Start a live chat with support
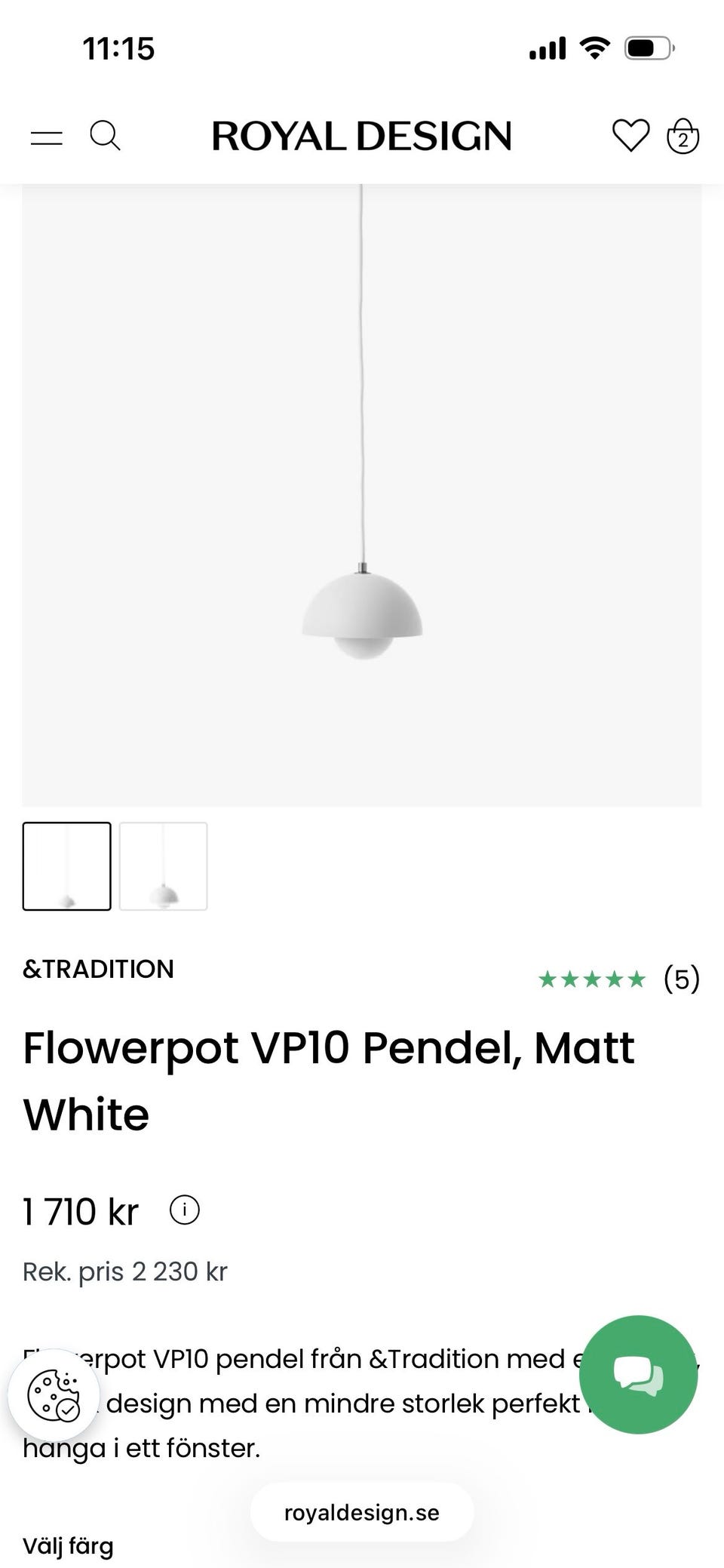The image size is (724, 1568). (x=638, y=1374)
